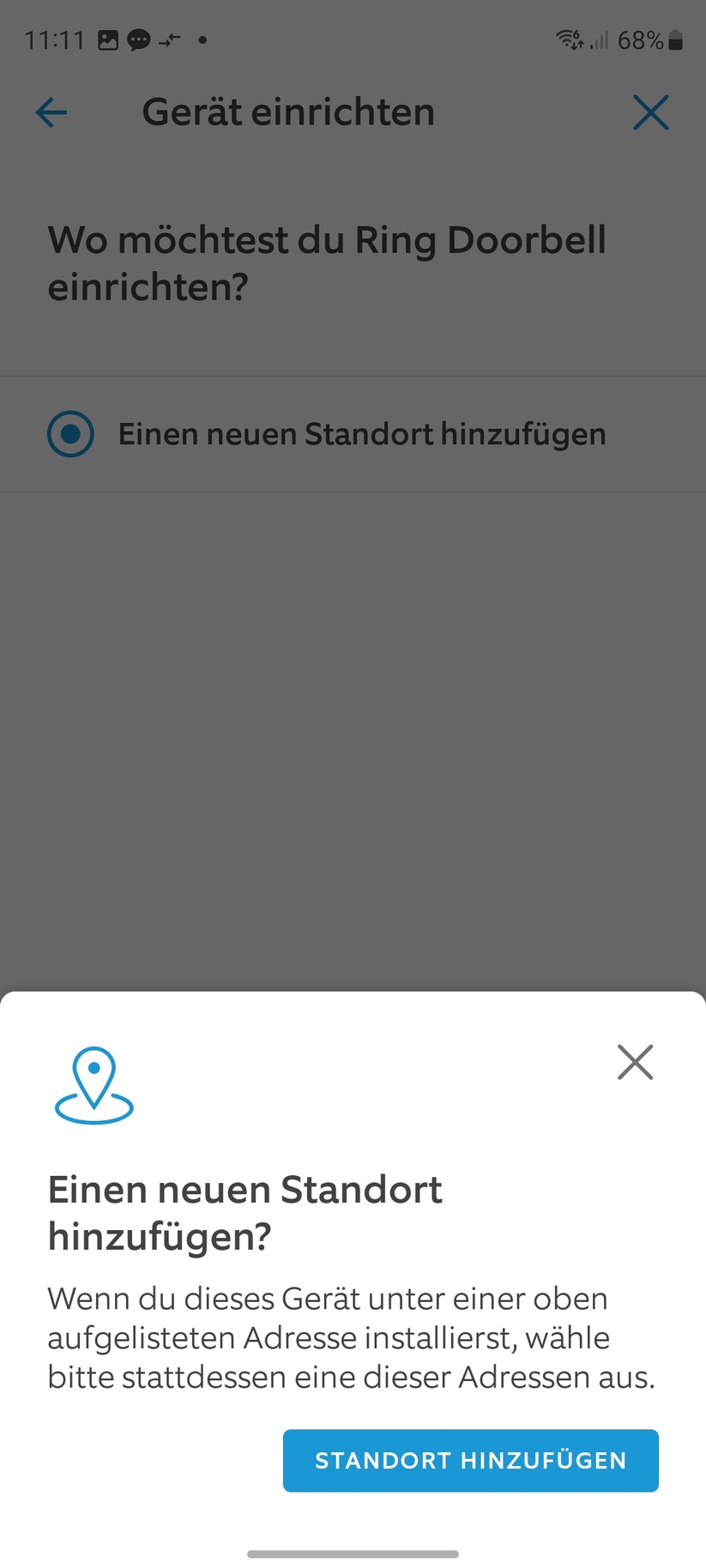
Task: Tap the clock showing 11:11
Action: tap(57, 39)
